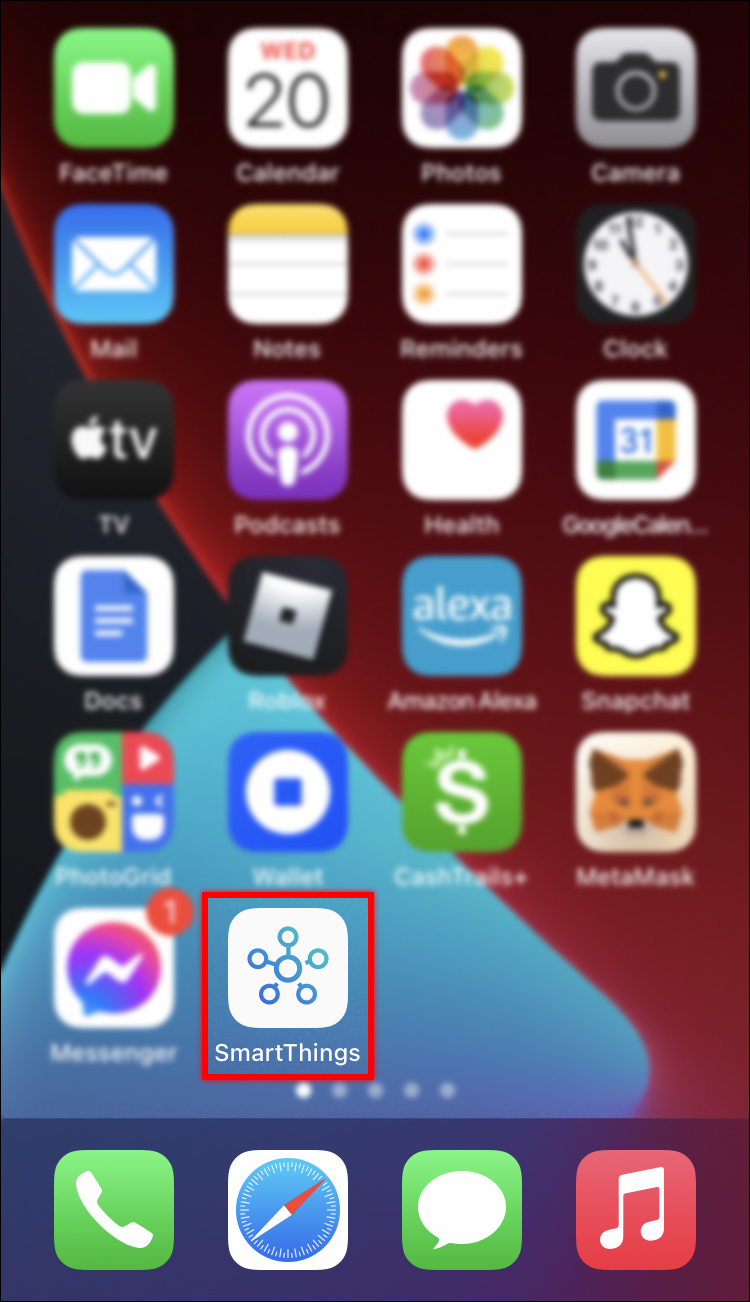Image resolution: width=750 pixels, height=1302 pixels.
Task: Open the Mail app
Action: pos(113,264)
